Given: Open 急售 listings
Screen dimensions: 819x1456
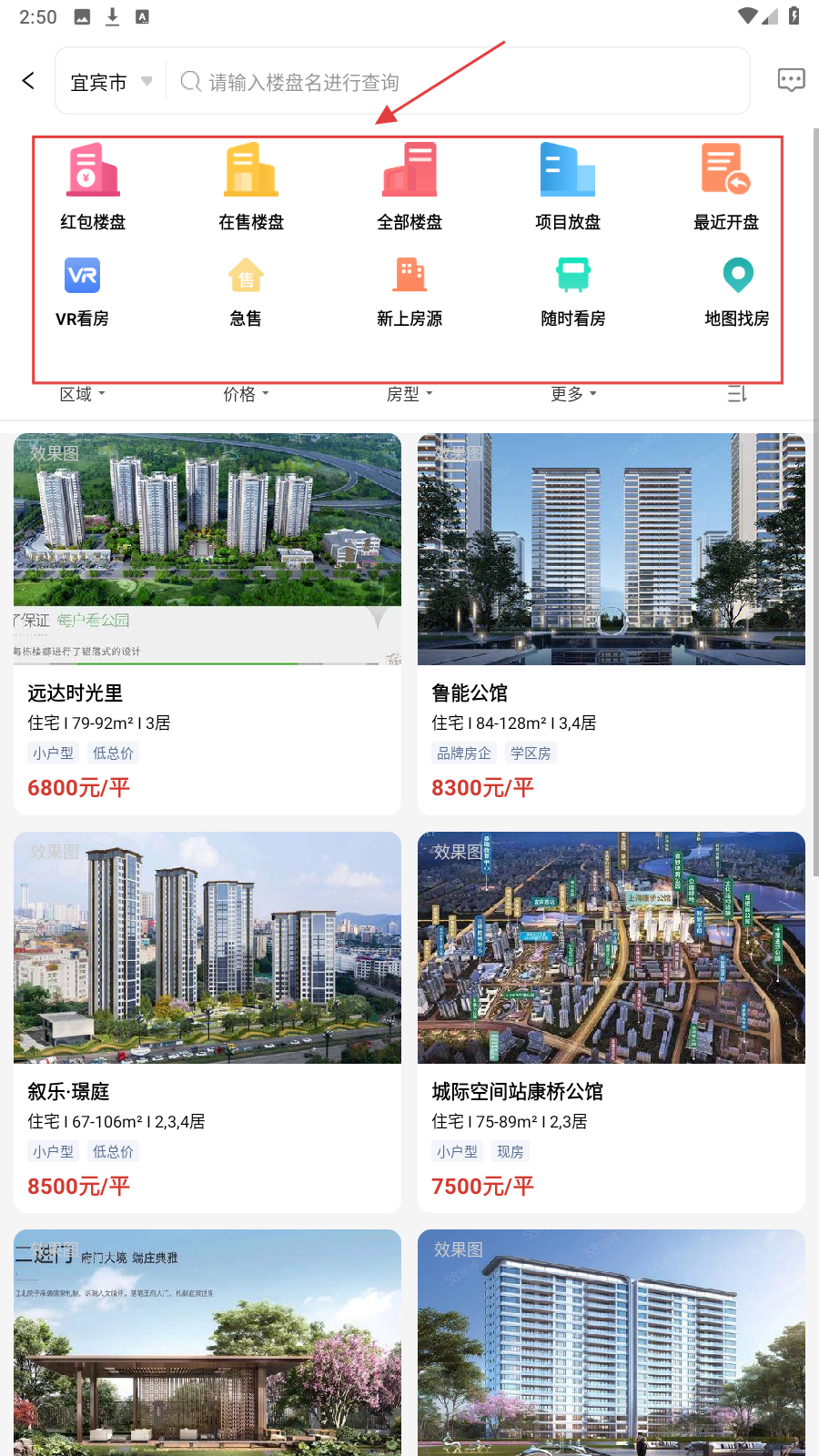Looking at the screenshot, I should [246, 291].
